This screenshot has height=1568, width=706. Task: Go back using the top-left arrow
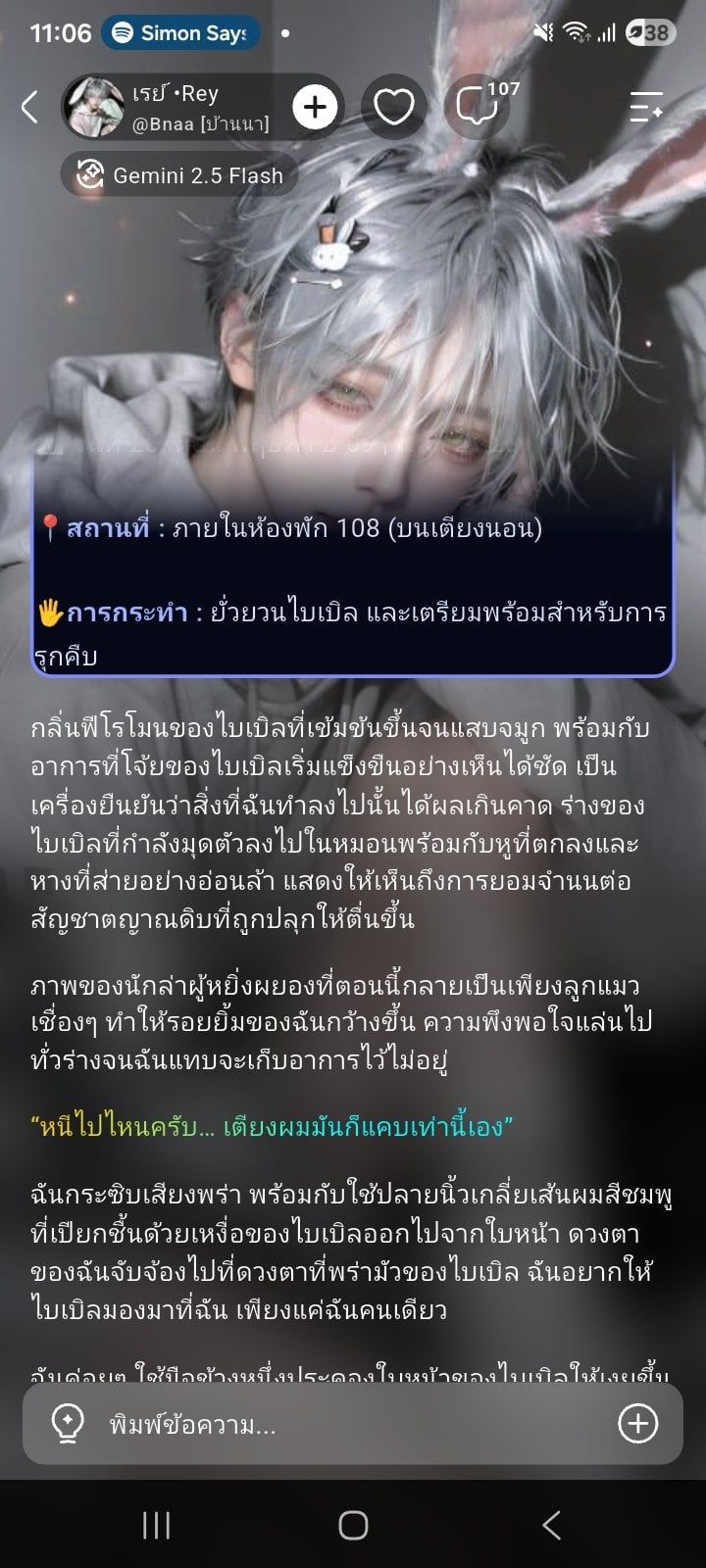pos(29,107)
